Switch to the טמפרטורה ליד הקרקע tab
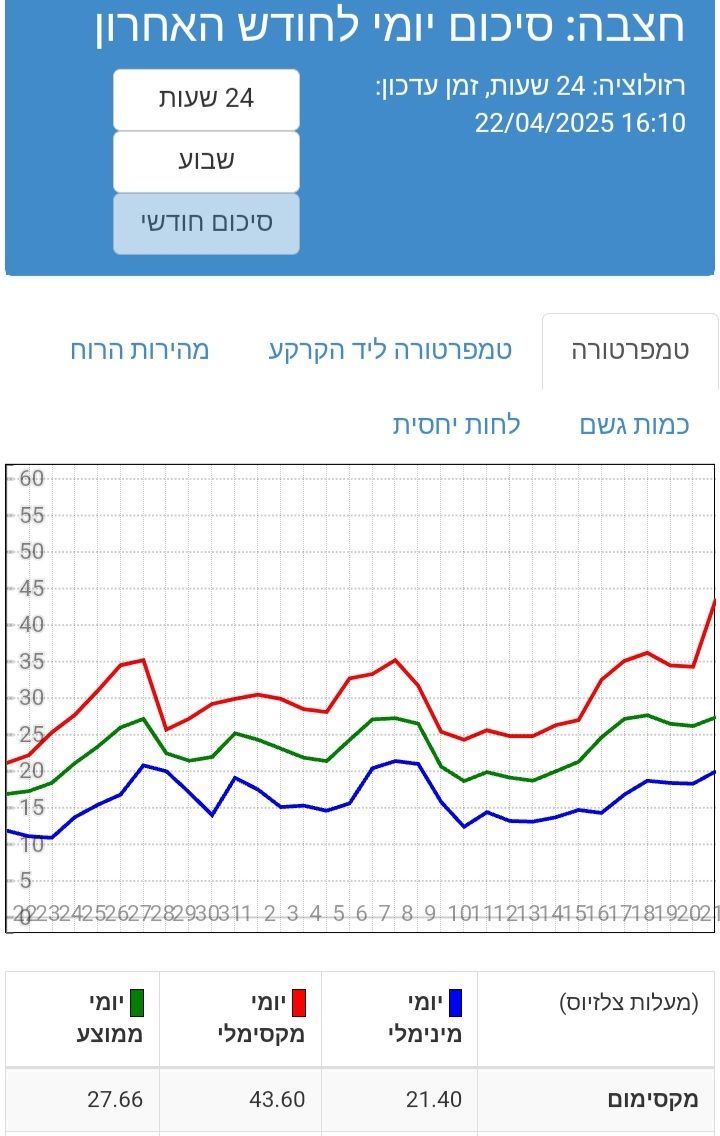The height and width of the screenshot is (1136, 720). coord(390,351)
